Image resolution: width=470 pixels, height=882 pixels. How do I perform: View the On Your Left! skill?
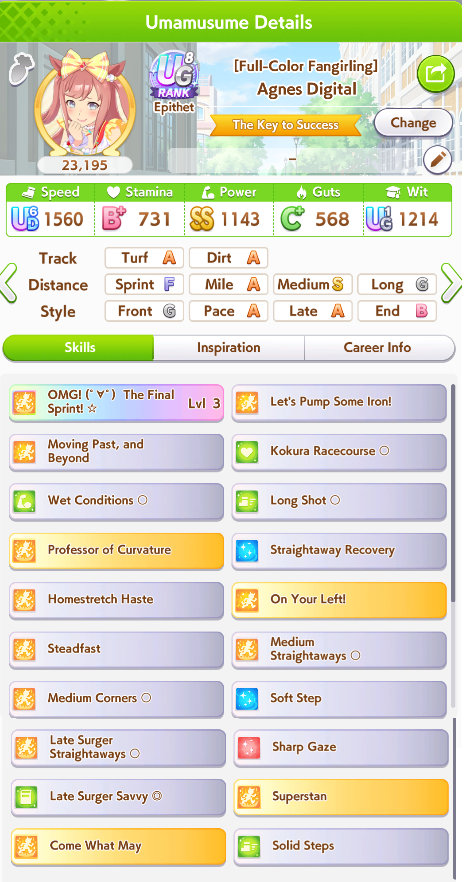pyautogui.click(x=339, y=600)
